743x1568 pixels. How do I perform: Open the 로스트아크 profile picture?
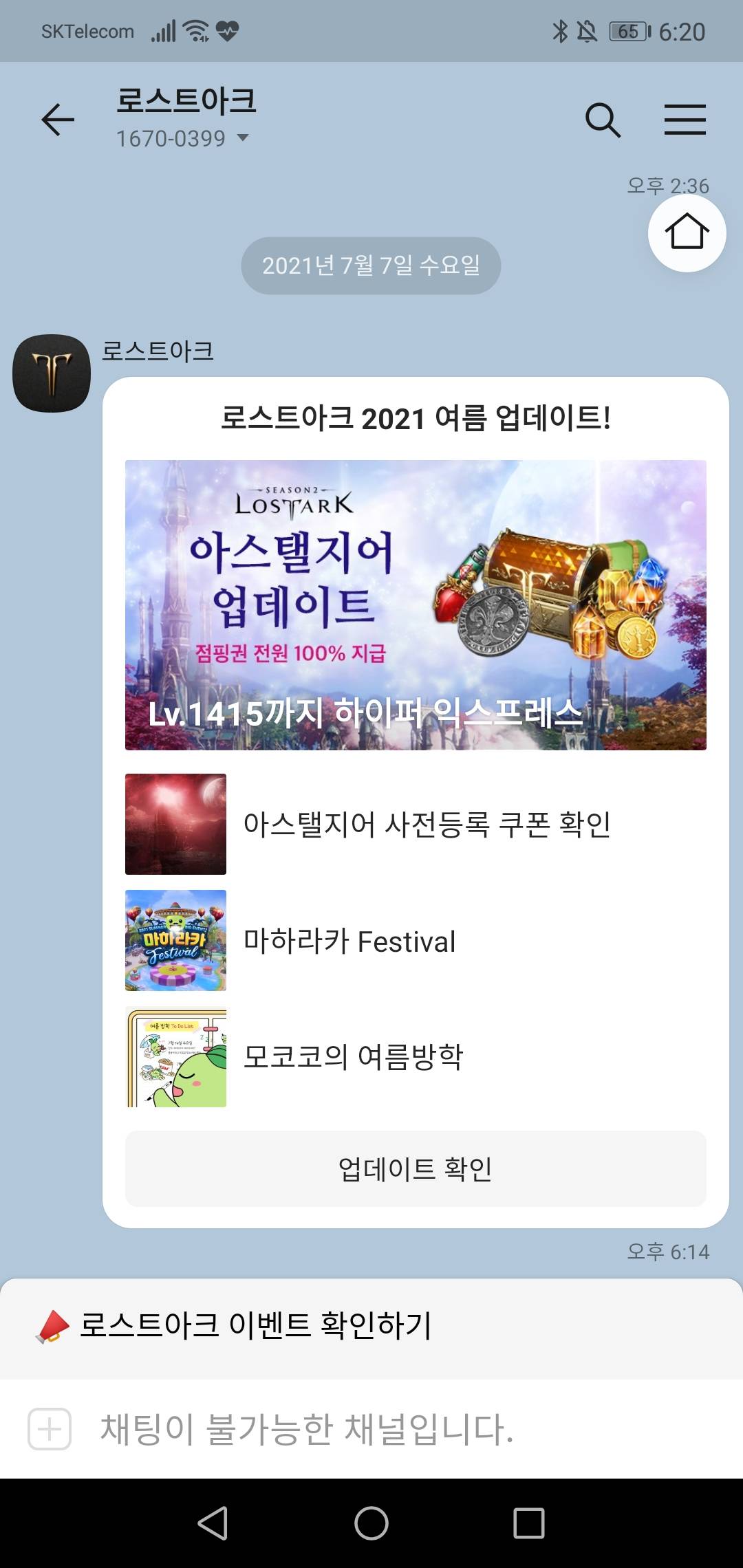click(x=52, y=373)
